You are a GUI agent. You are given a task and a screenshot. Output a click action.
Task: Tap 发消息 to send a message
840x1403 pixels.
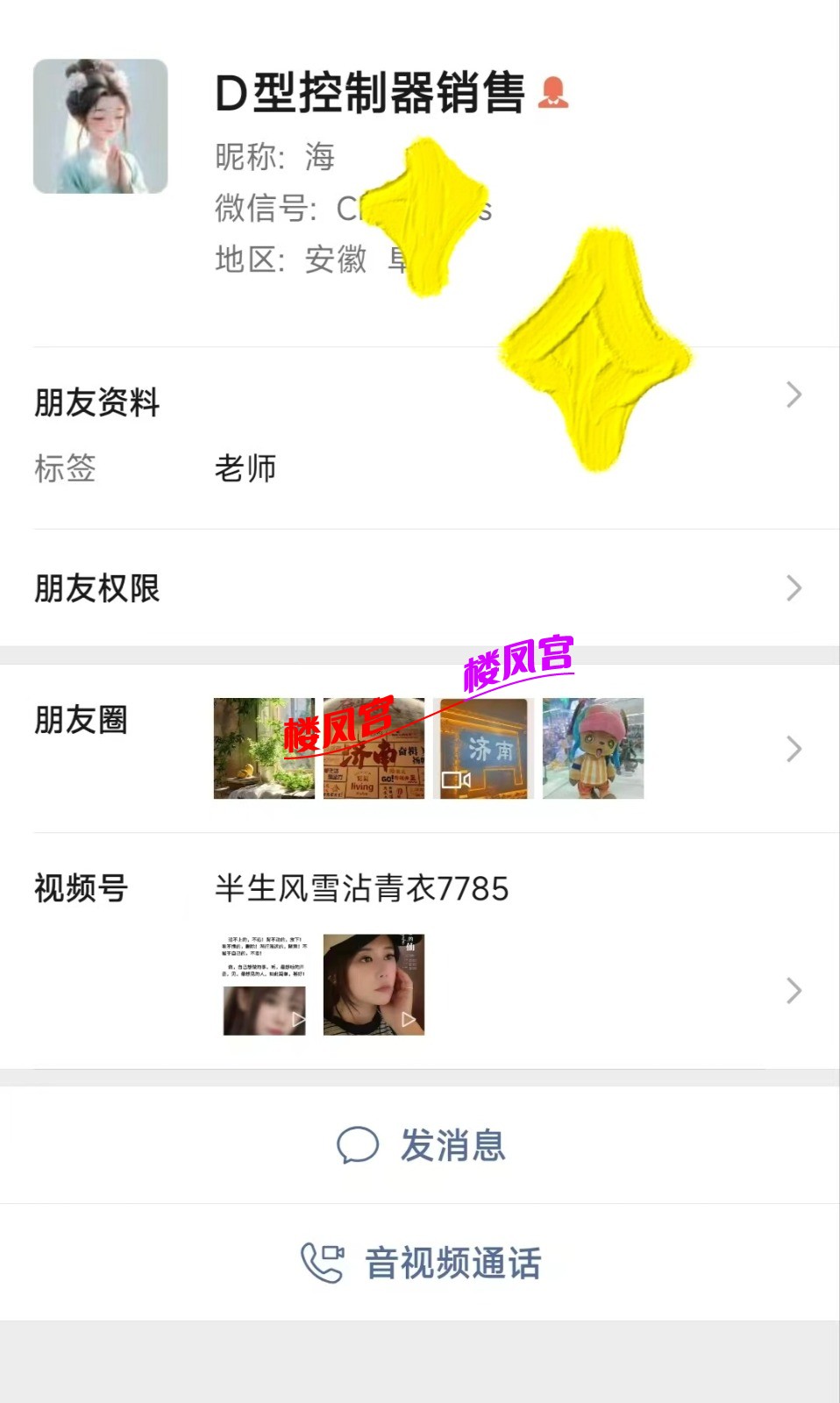(421, 1145)
